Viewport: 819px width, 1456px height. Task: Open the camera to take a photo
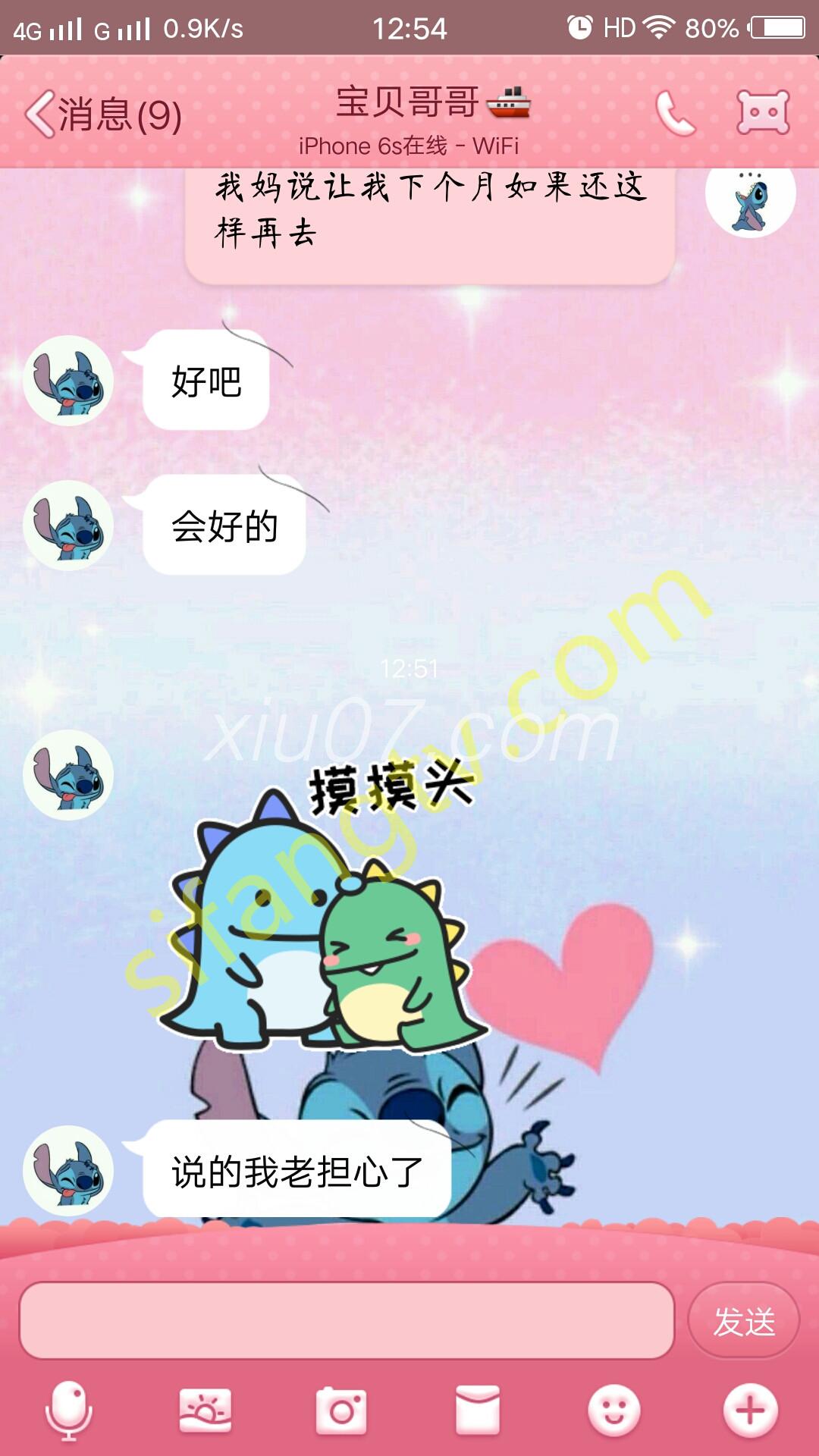click(x=341, y=1410)
